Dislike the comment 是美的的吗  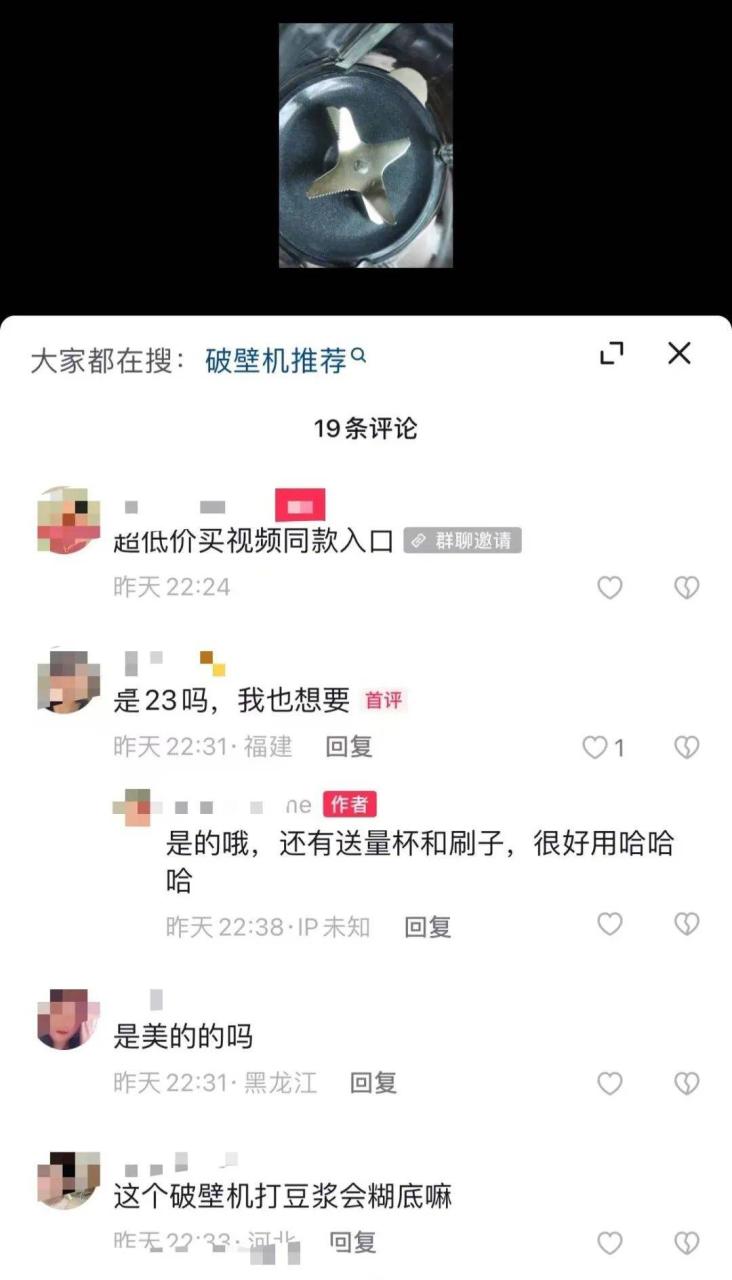click(686, 1083)
